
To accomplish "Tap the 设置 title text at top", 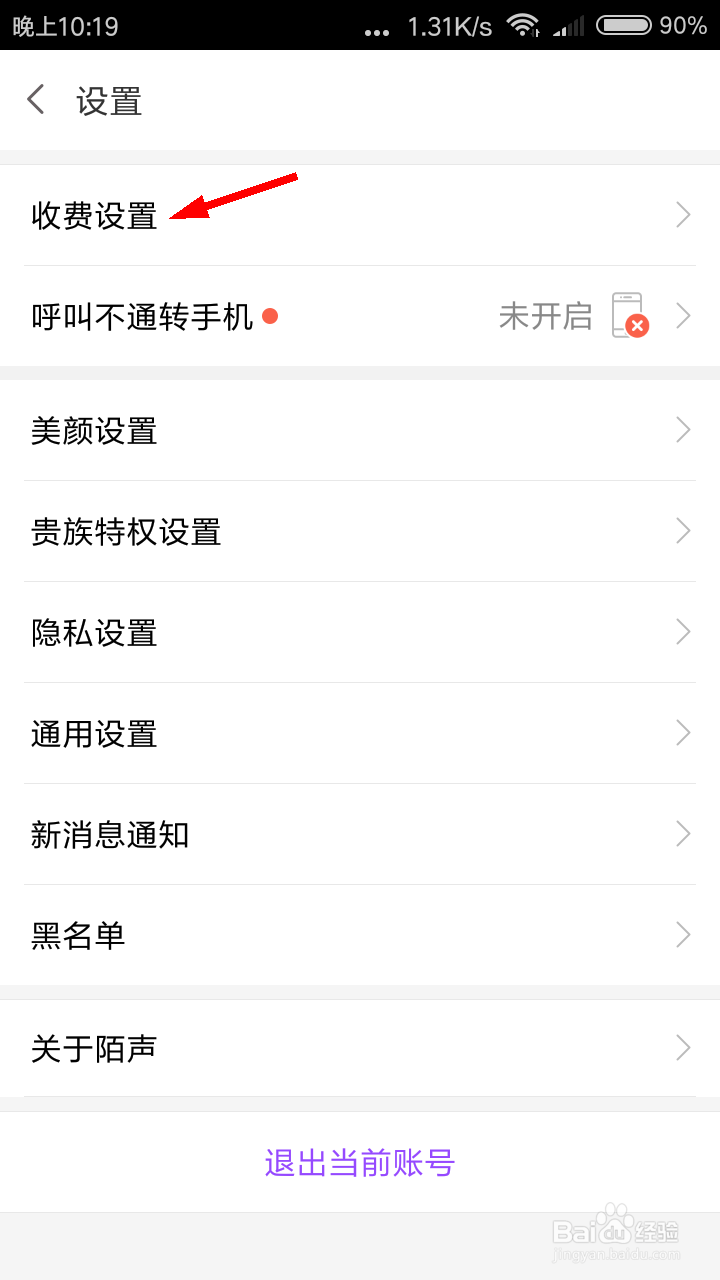I will coord(110,99).
